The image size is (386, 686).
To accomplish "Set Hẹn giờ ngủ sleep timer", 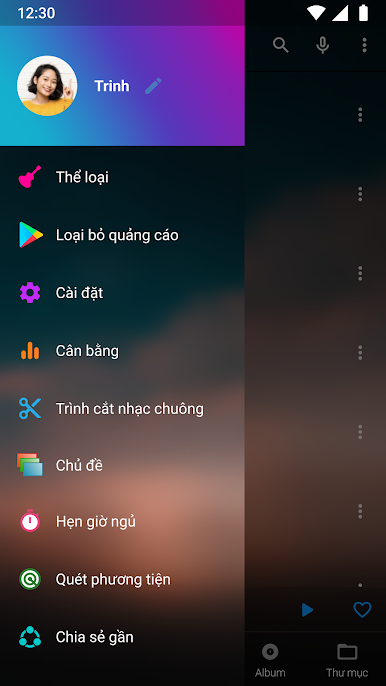I will pos(122,522).
